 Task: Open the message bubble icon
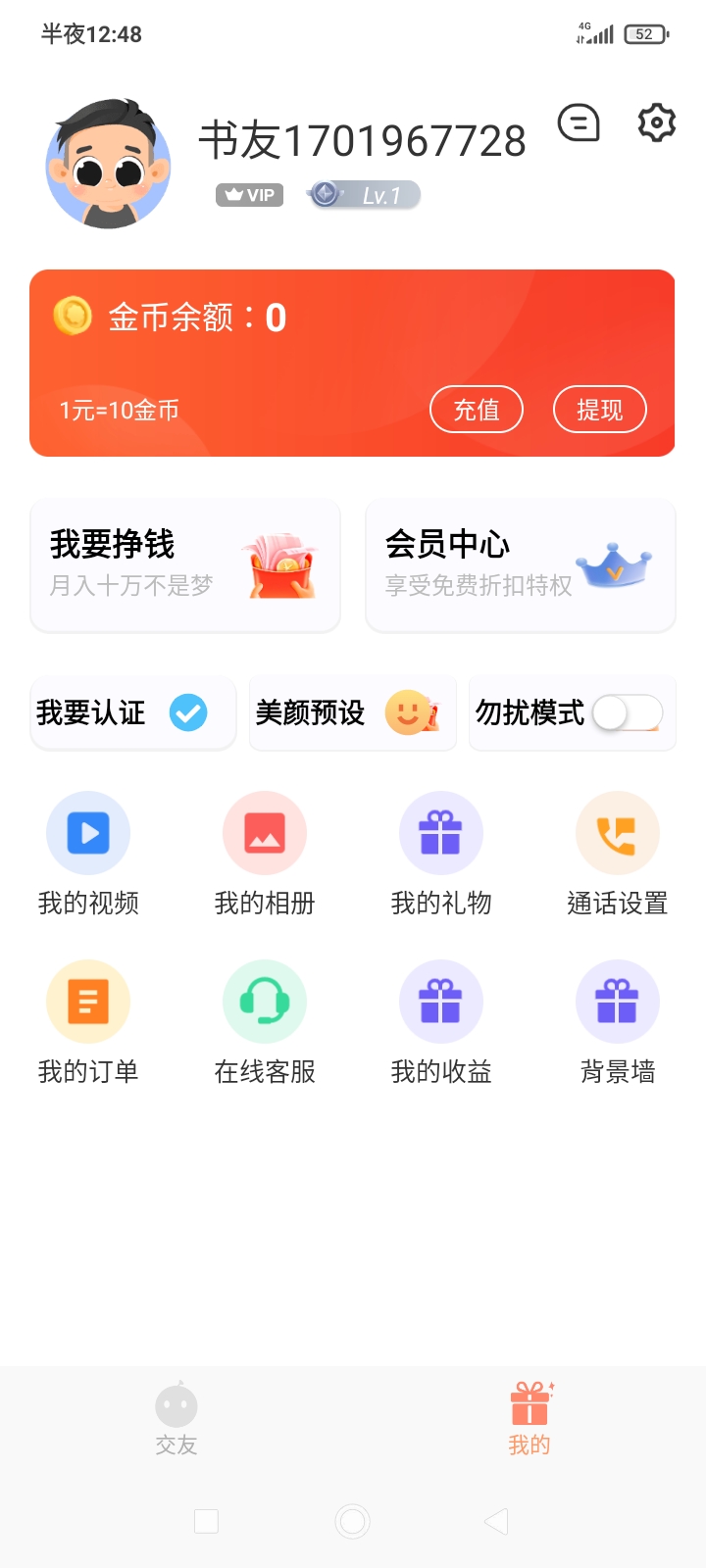pyautogui.click(x=579, y=124)
